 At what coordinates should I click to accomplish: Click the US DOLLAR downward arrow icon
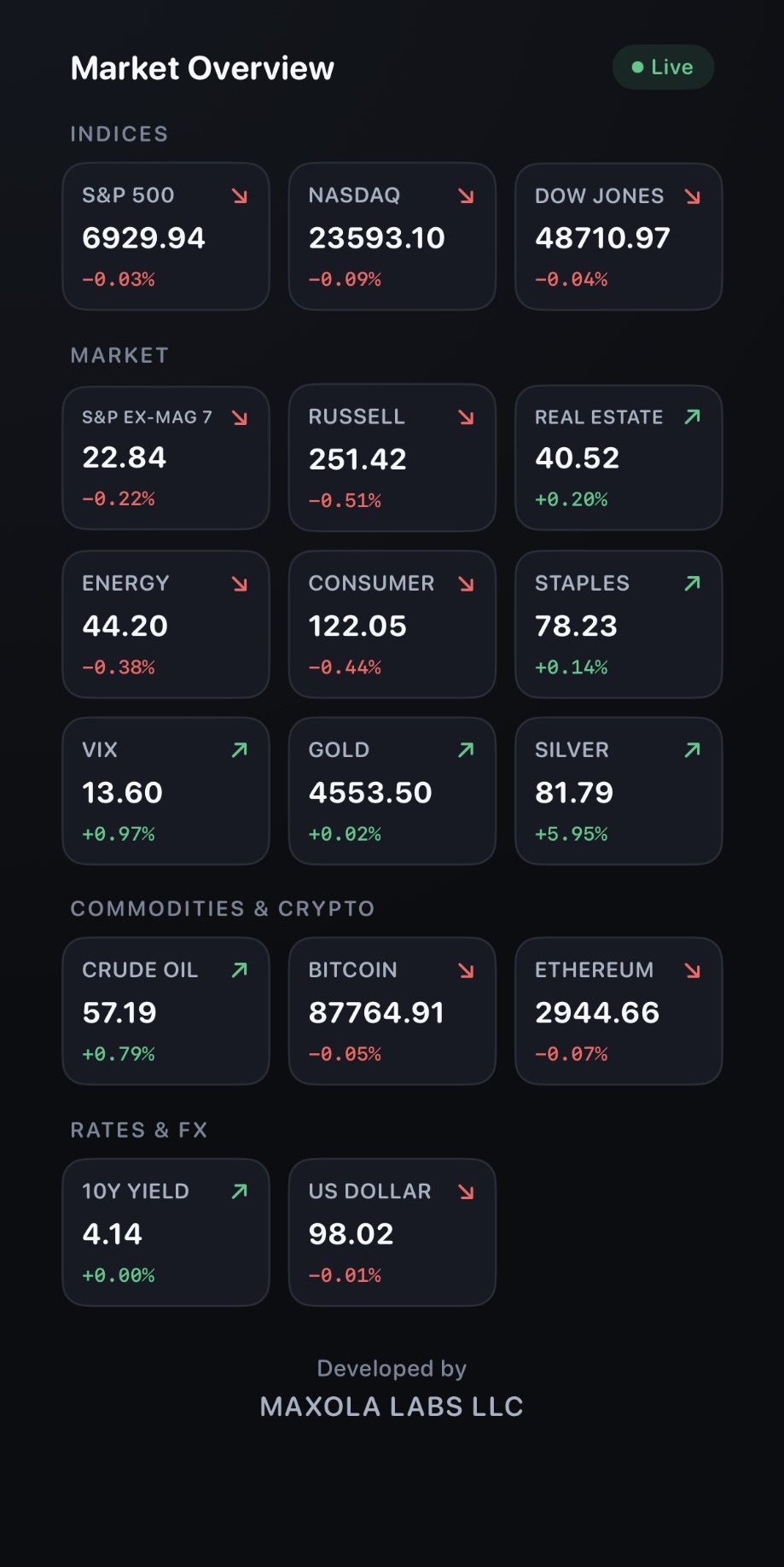465,1191
